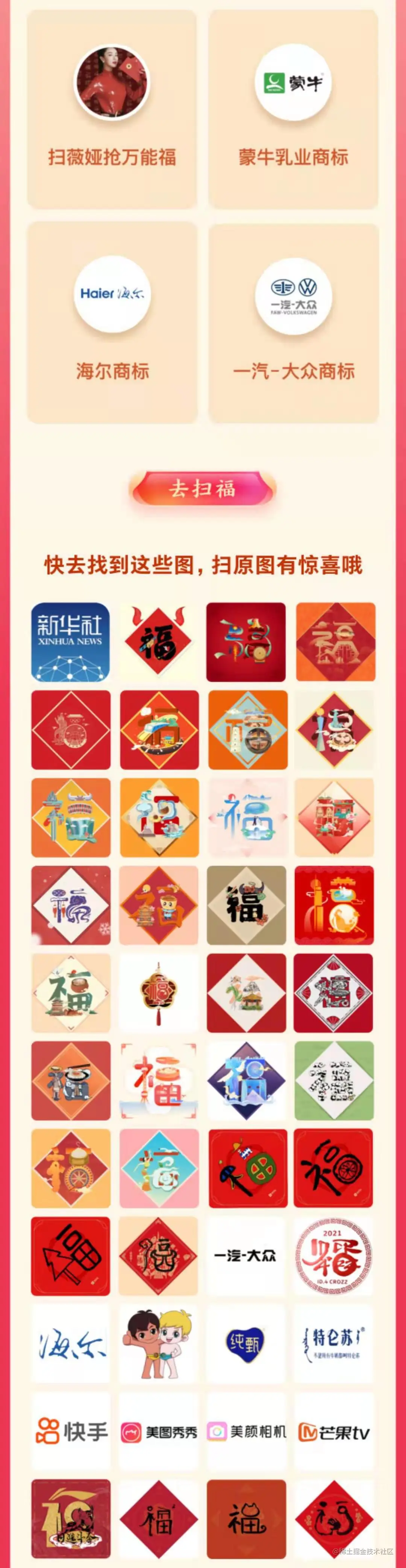Select the 一汽-大众商标 card
The image size is (406, 1568).
click(x=293, y=323)
